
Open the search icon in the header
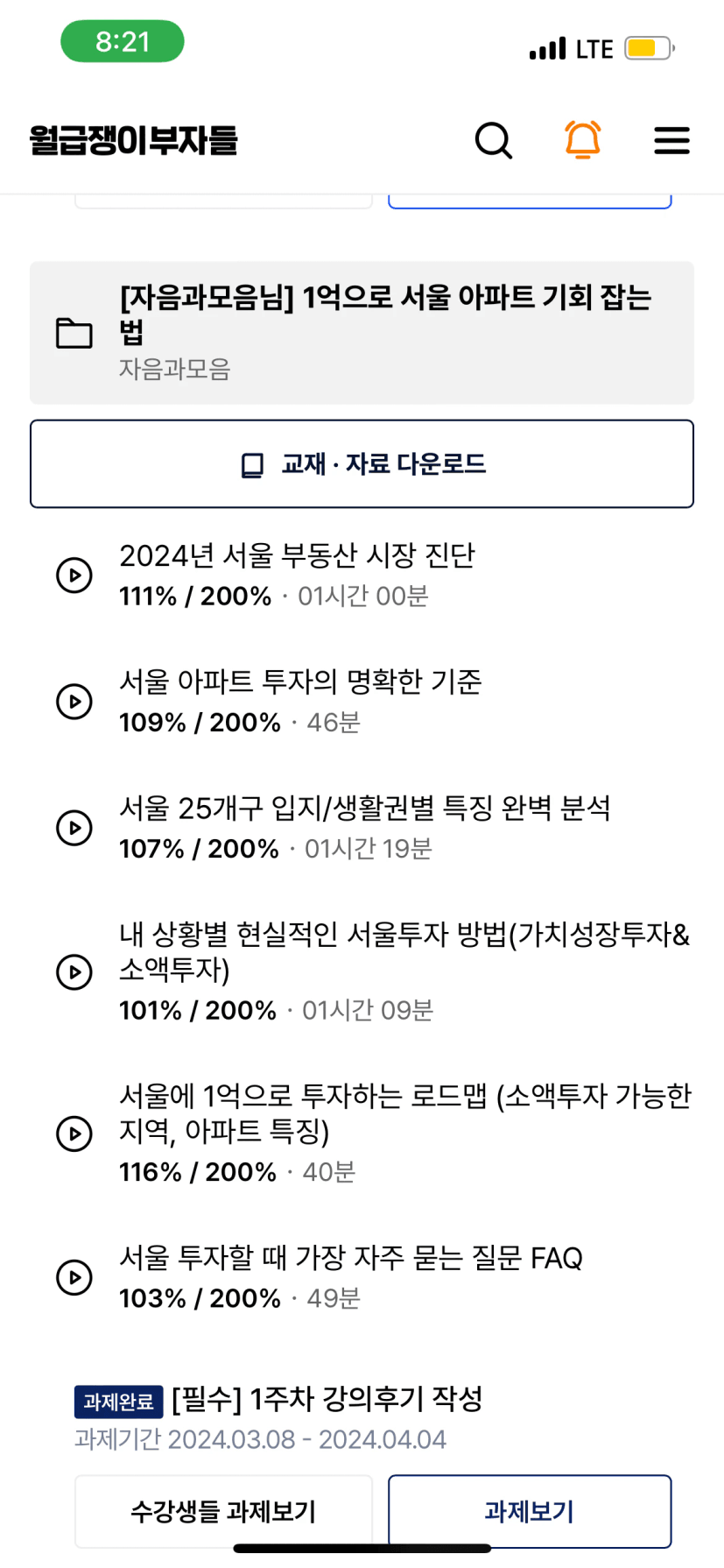point(493,140)
